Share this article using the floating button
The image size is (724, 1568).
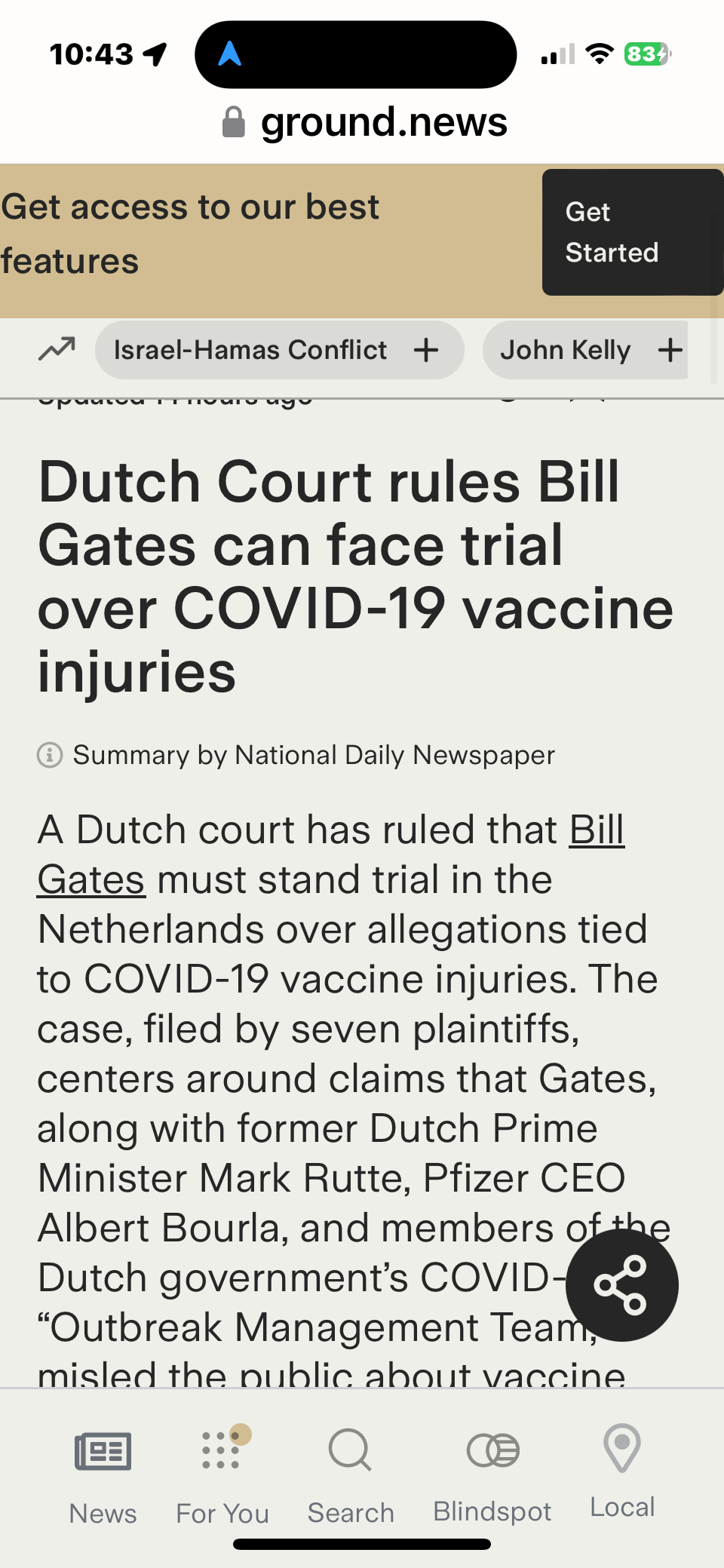point(621,1285)
